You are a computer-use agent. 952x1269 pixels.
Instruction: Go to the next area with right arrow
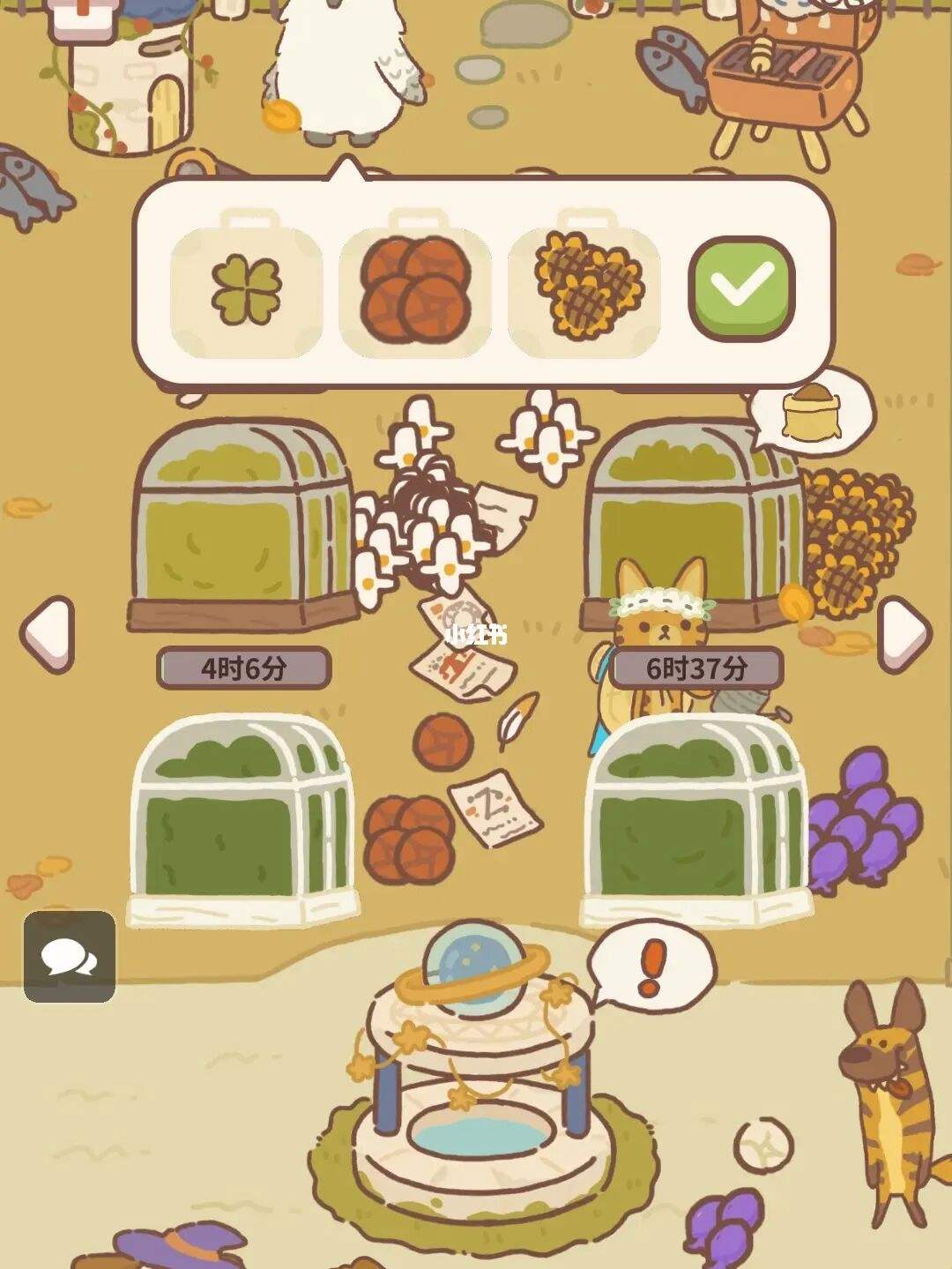[x=904, y=634]
